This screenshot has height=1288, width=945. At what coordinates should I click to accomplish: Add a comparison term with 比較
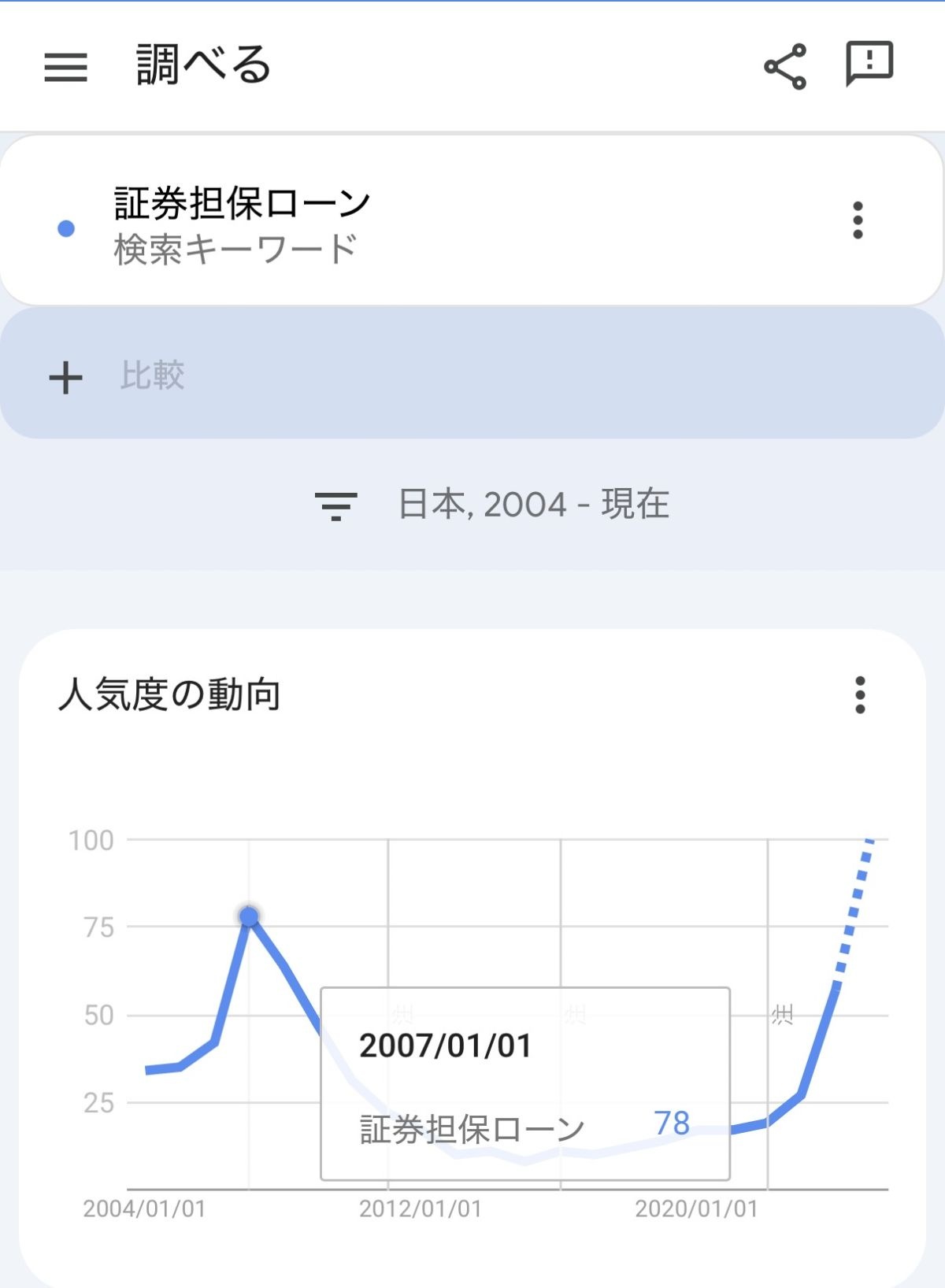pyautogui.click(x=152, y=376)
